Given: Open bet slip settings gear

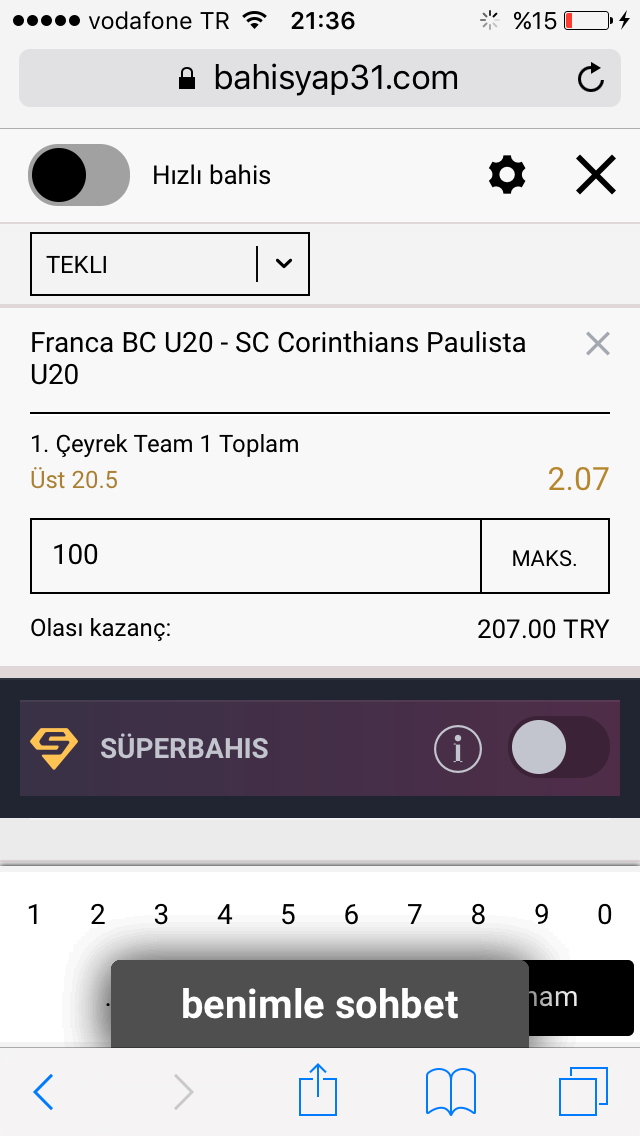Looking at the screenshot, I should [507, 175].
